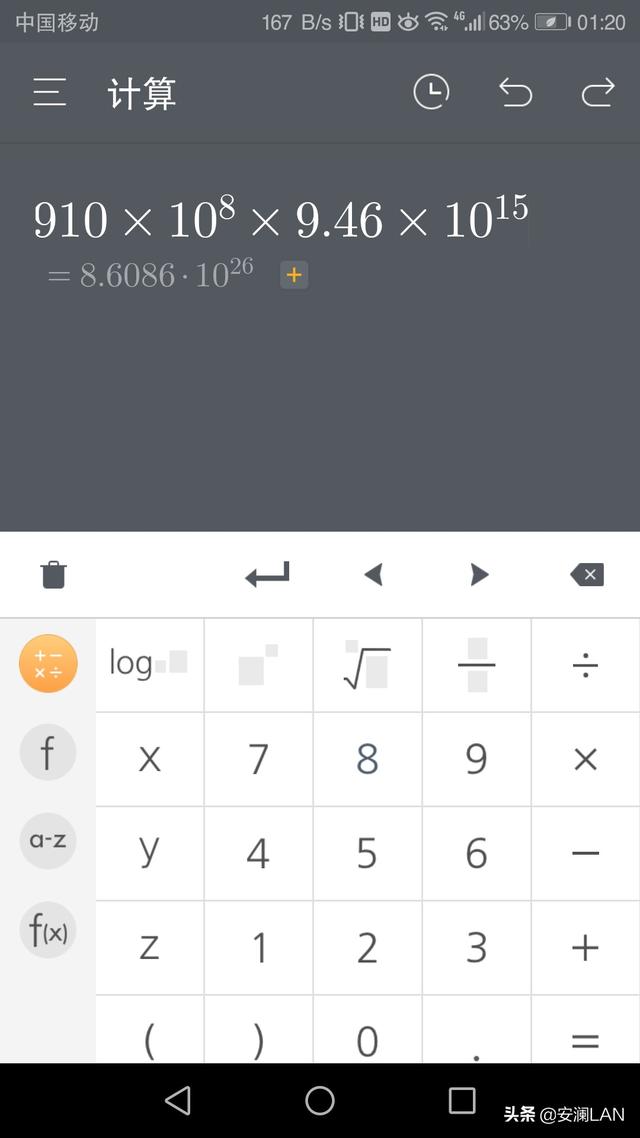Delete last character with backspace

[587, 575]
